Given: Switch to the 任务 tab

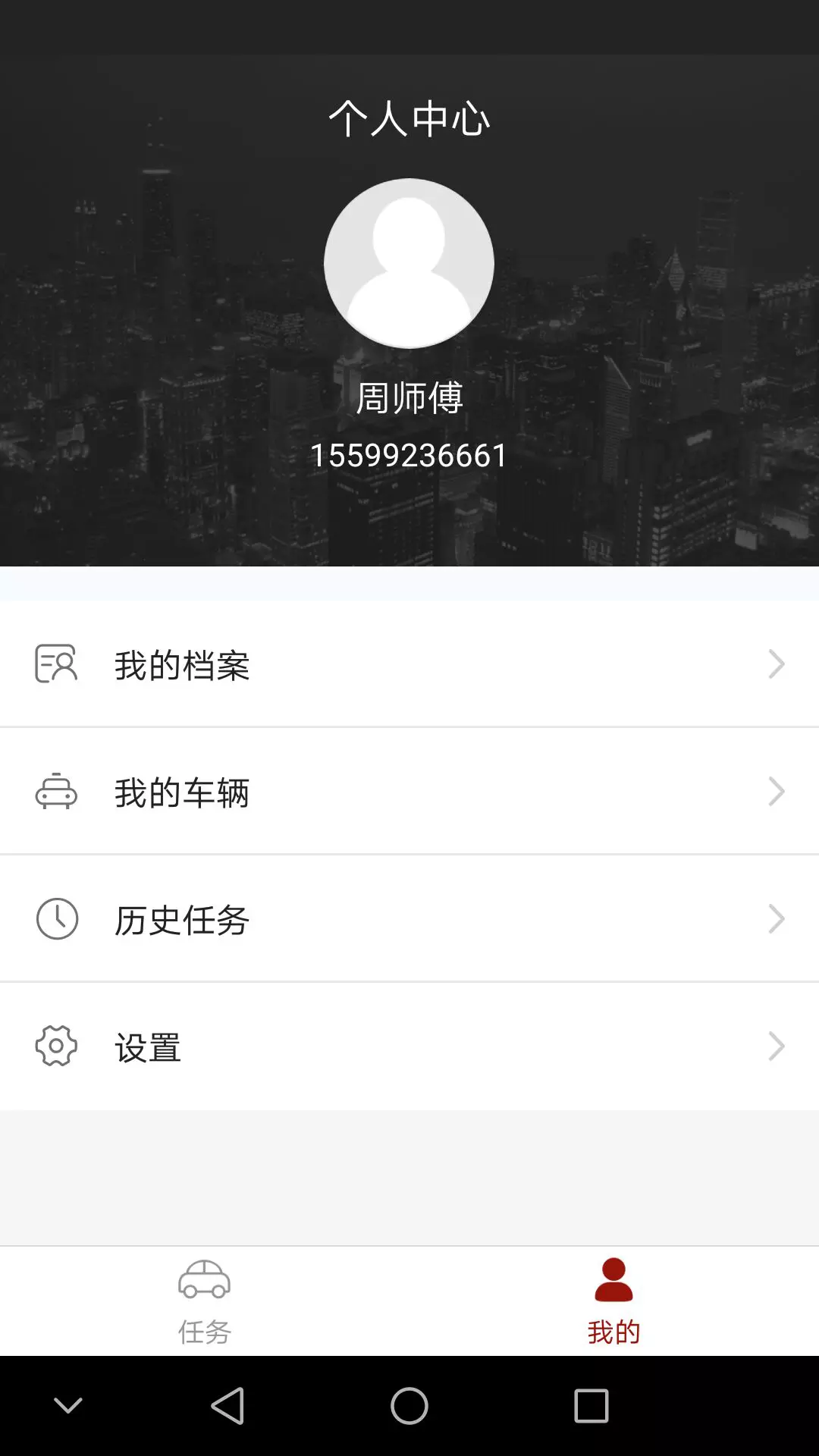Looking at the screenshot, I should 205,1301.
